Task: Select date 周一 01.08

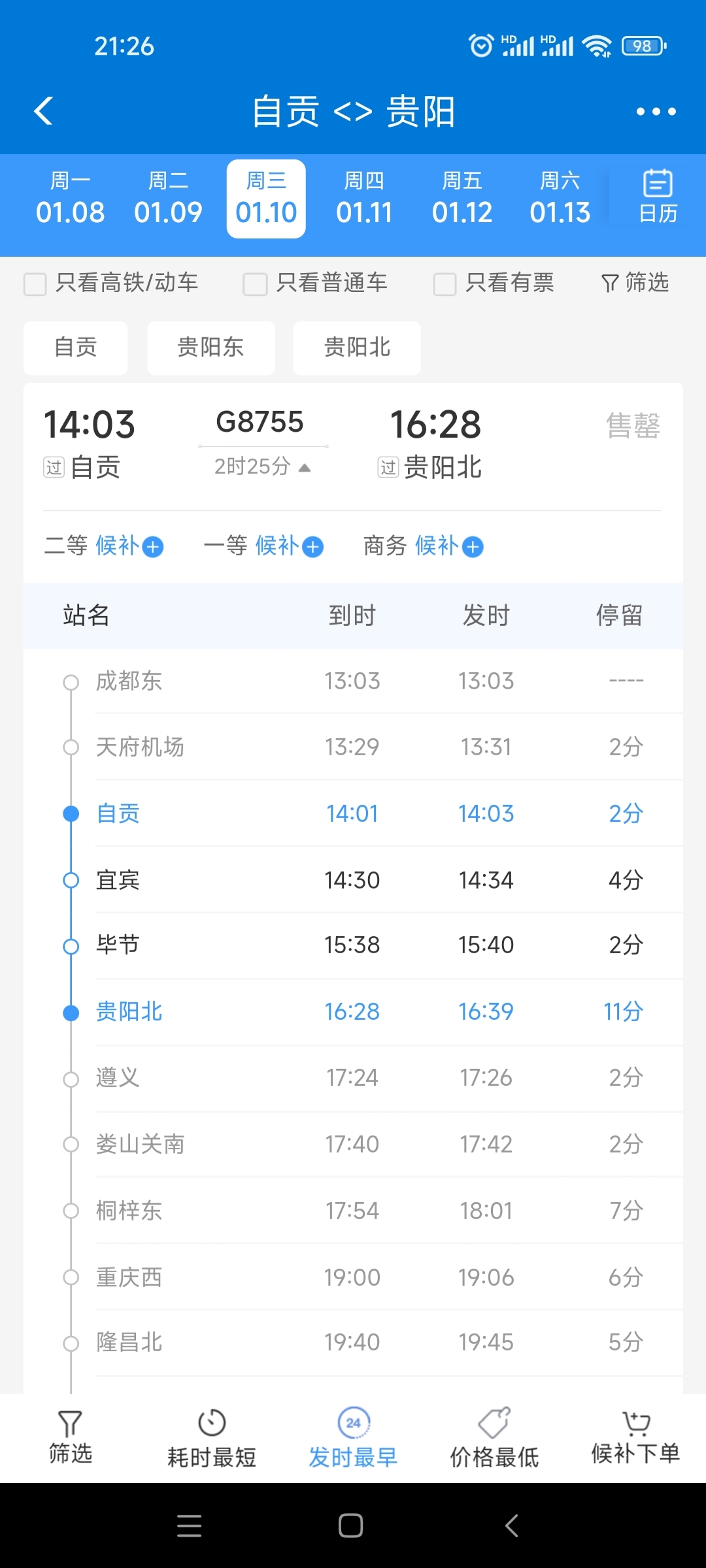Action: [x=70, y=199]
